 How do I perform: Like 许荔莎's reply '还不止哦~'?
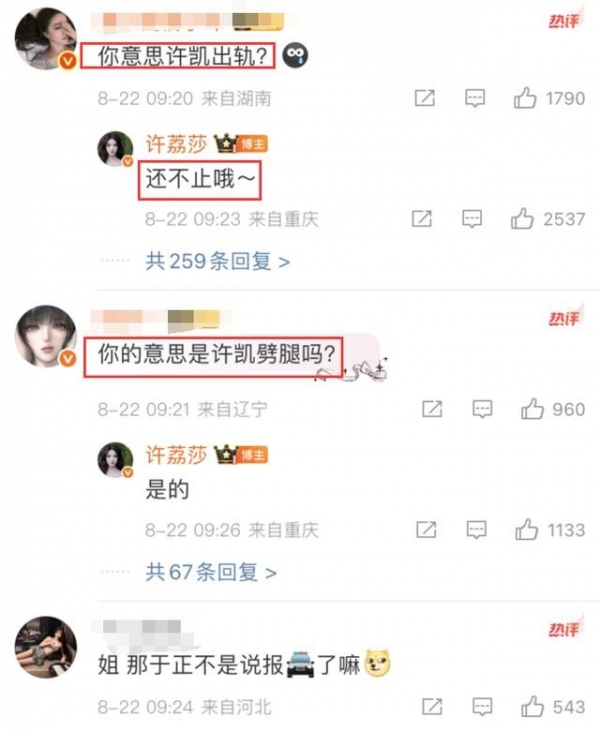[x=523, y=219]
